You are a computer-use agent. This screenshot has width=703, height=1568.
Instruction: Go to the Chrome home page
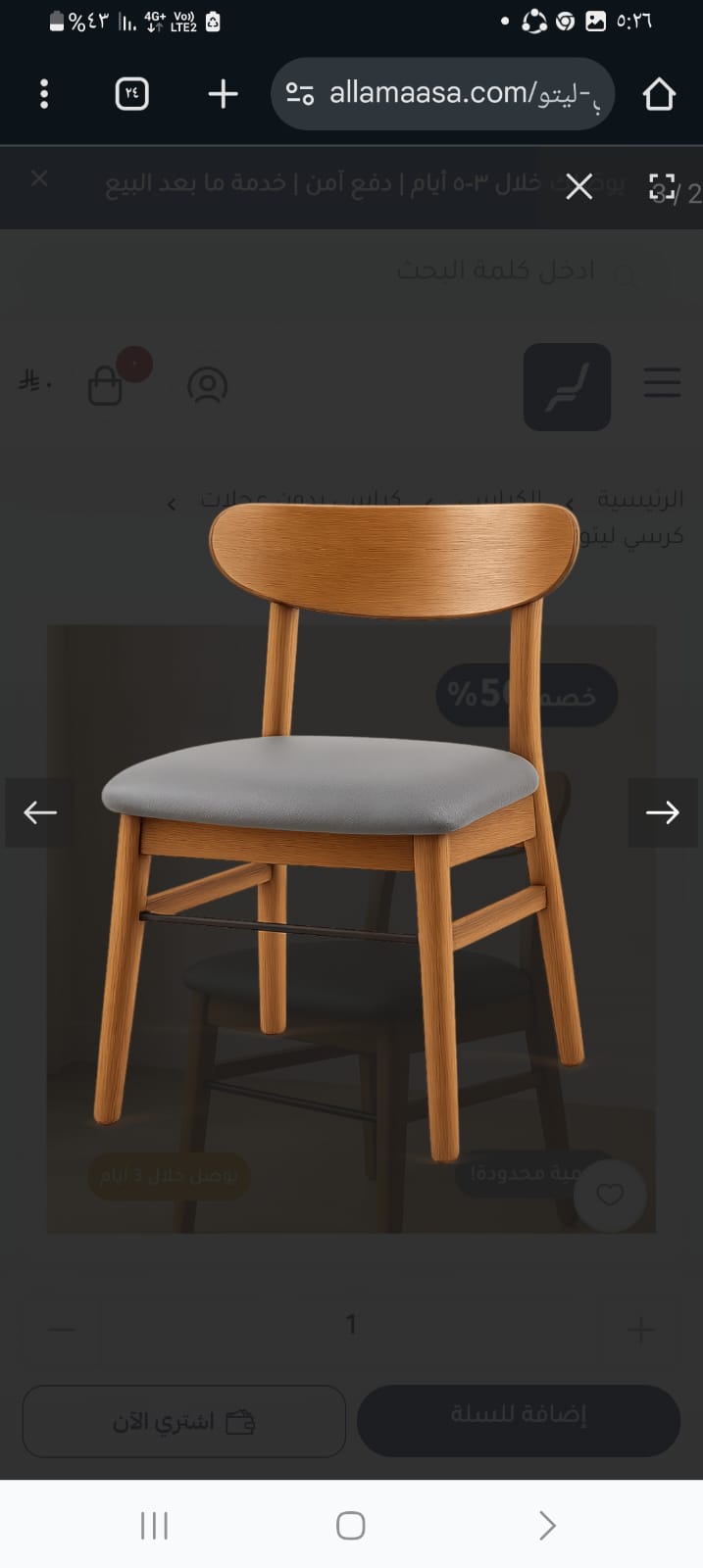click(x=659, y=94)
